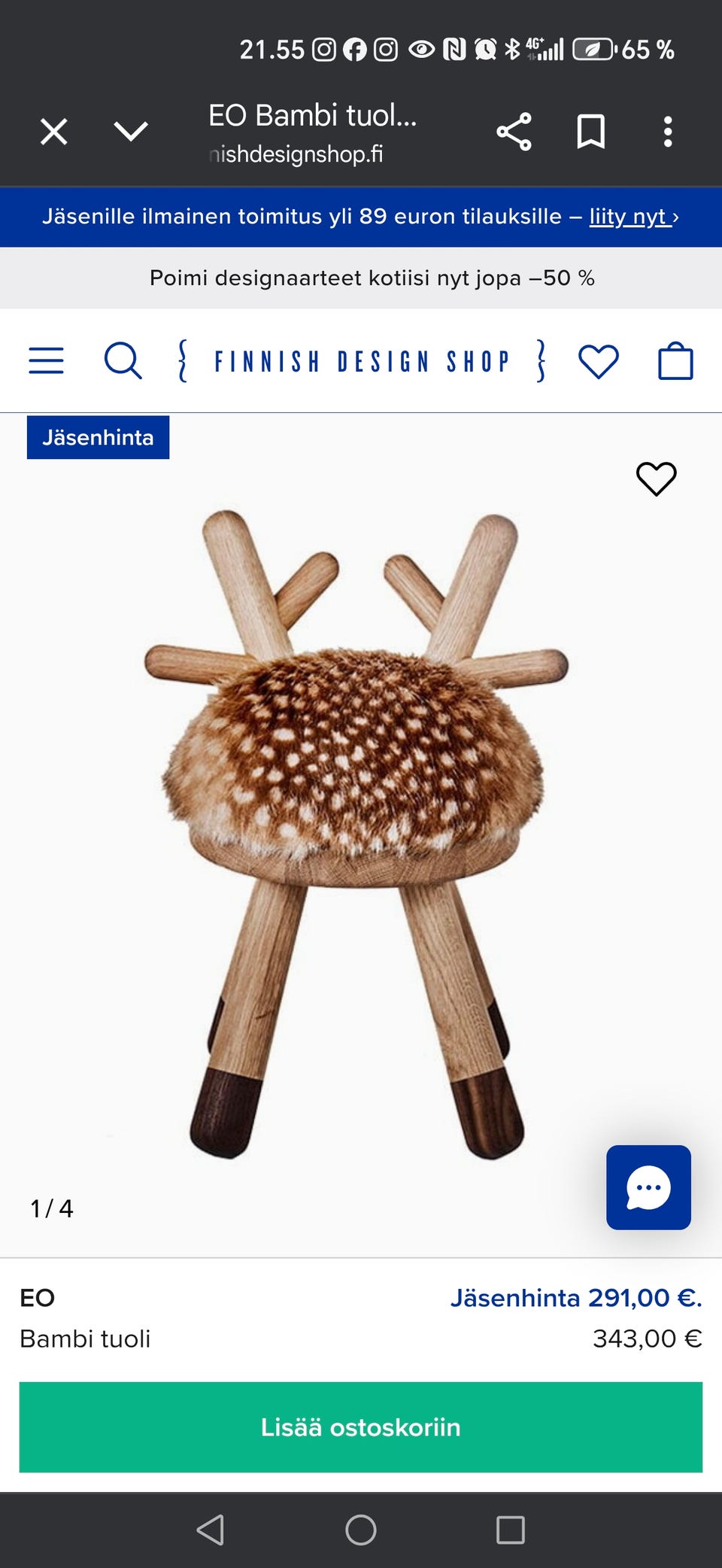Go to the Finnish Design Shop homepage

click(363, 361)
